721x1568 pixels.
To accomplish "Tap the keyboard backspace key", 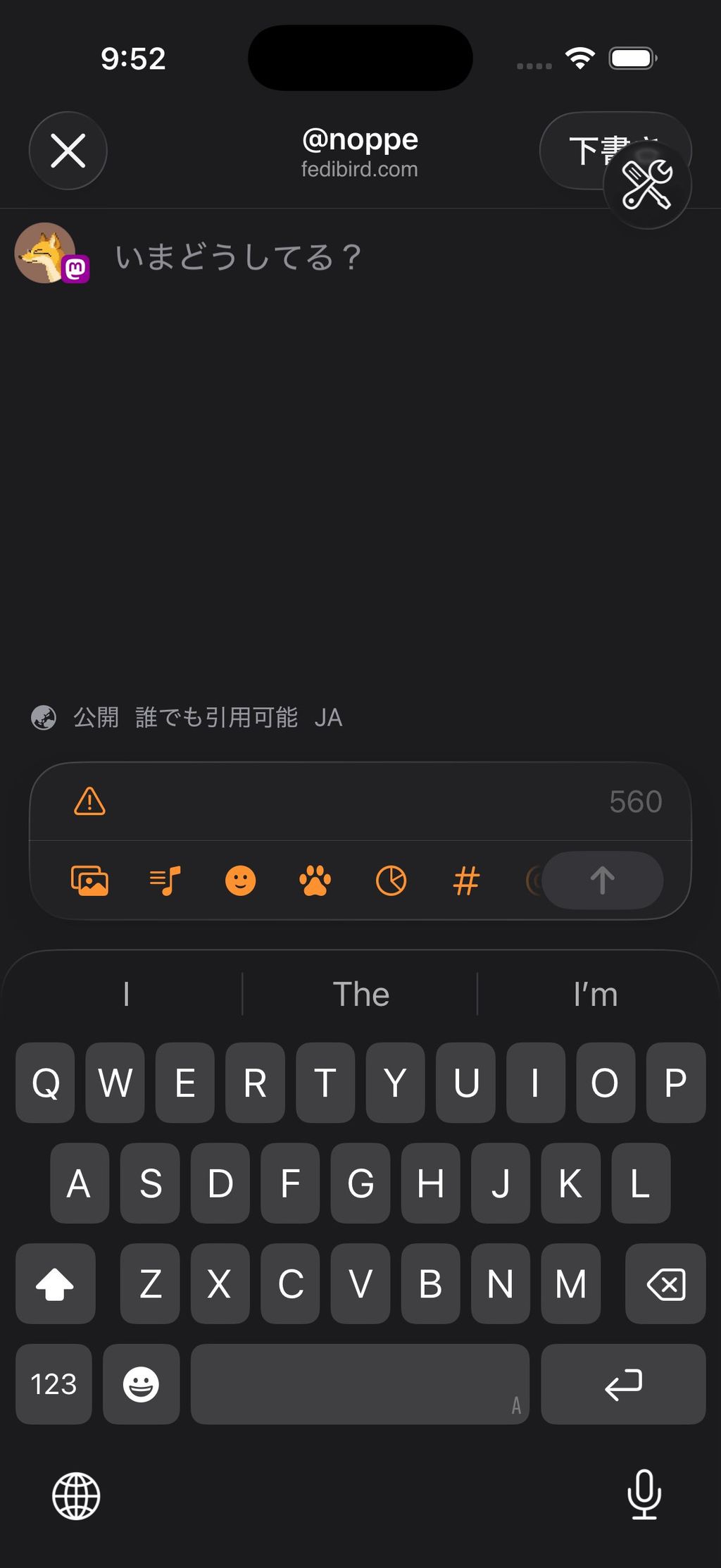I will (x=665, y=1284).
